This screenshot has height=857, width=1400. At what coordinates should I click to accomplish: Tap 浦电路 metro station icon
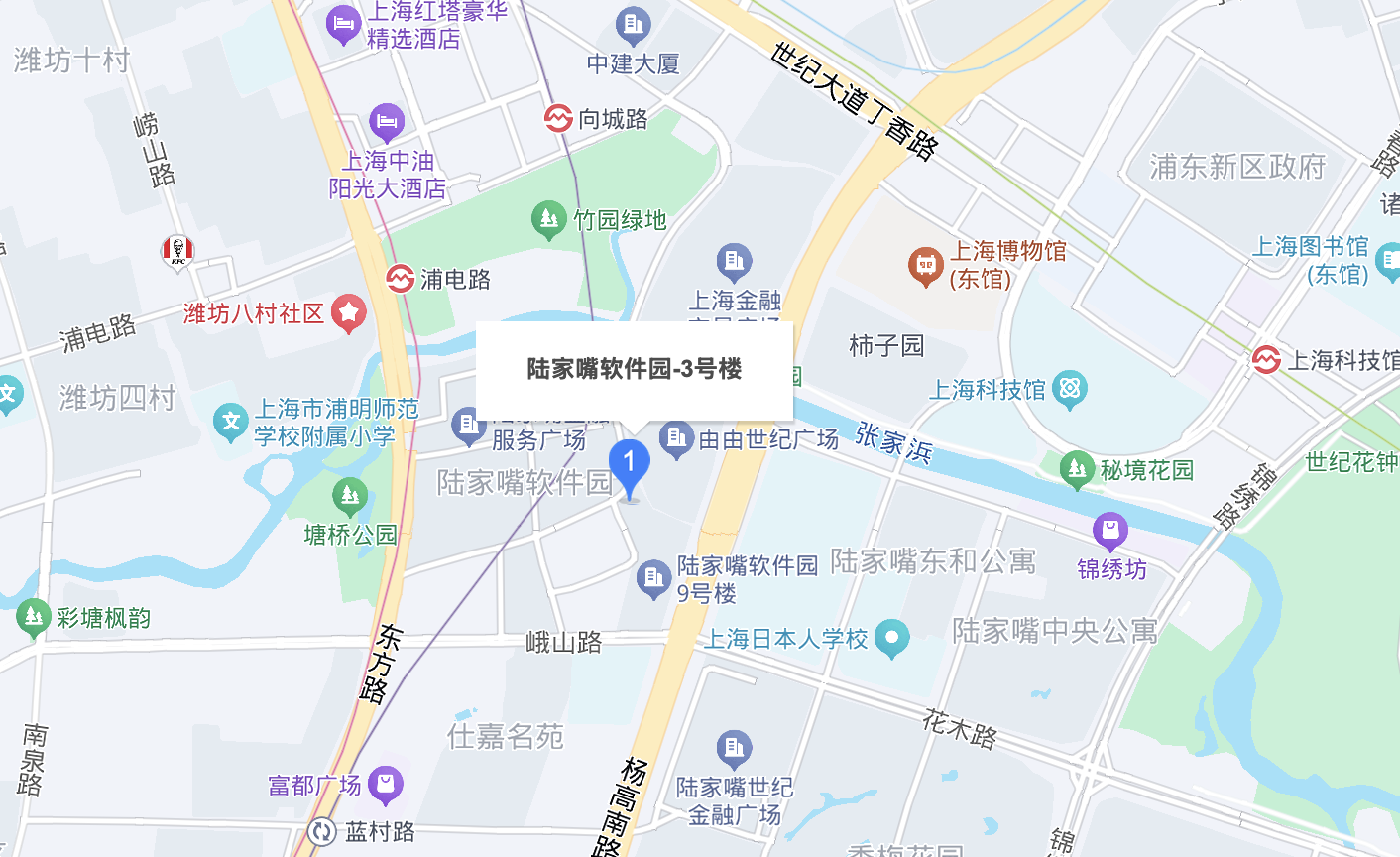pos(400,279)
